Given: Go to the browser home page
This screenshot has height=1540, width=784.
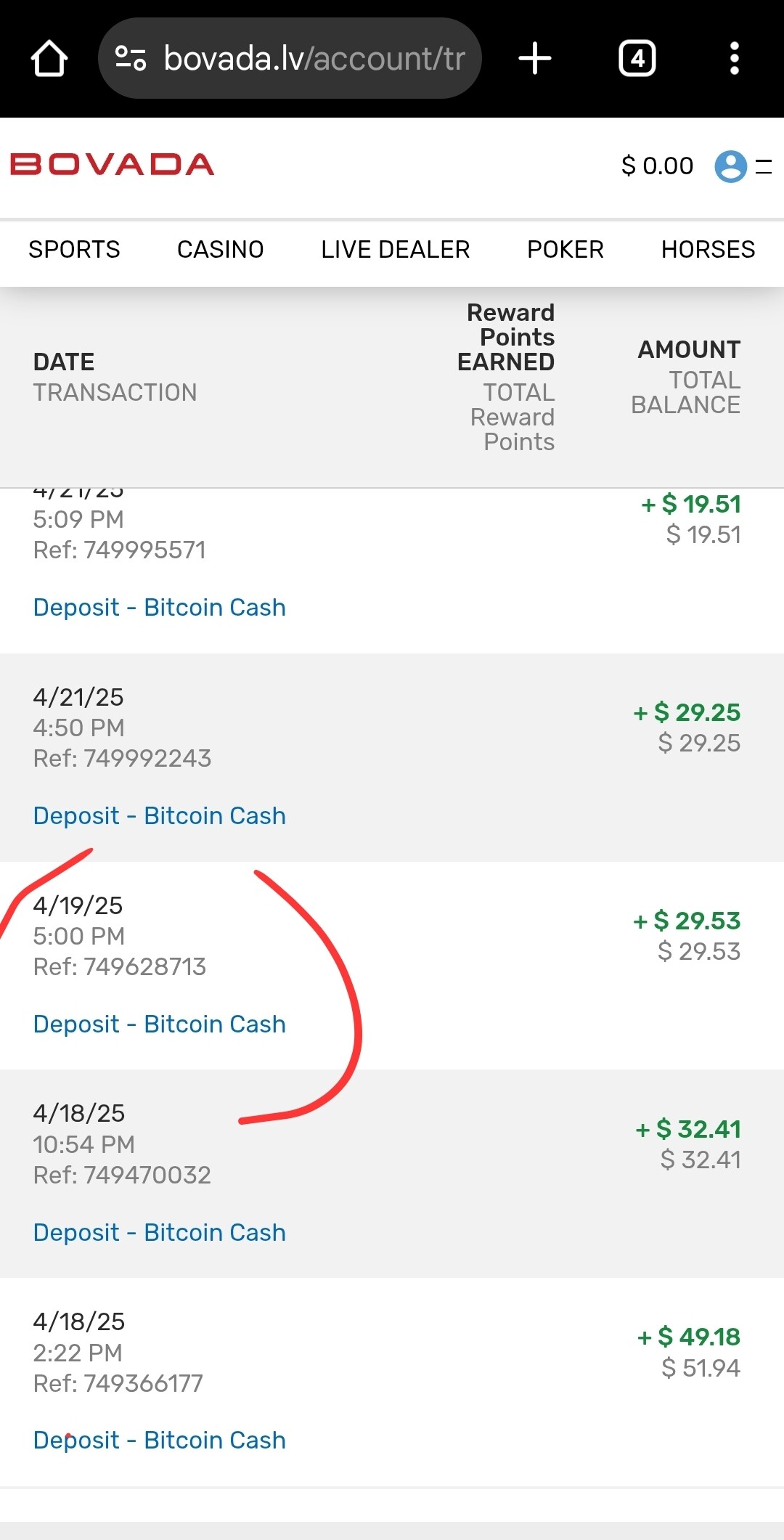Looking at the screenshot, I should [49, 59].
